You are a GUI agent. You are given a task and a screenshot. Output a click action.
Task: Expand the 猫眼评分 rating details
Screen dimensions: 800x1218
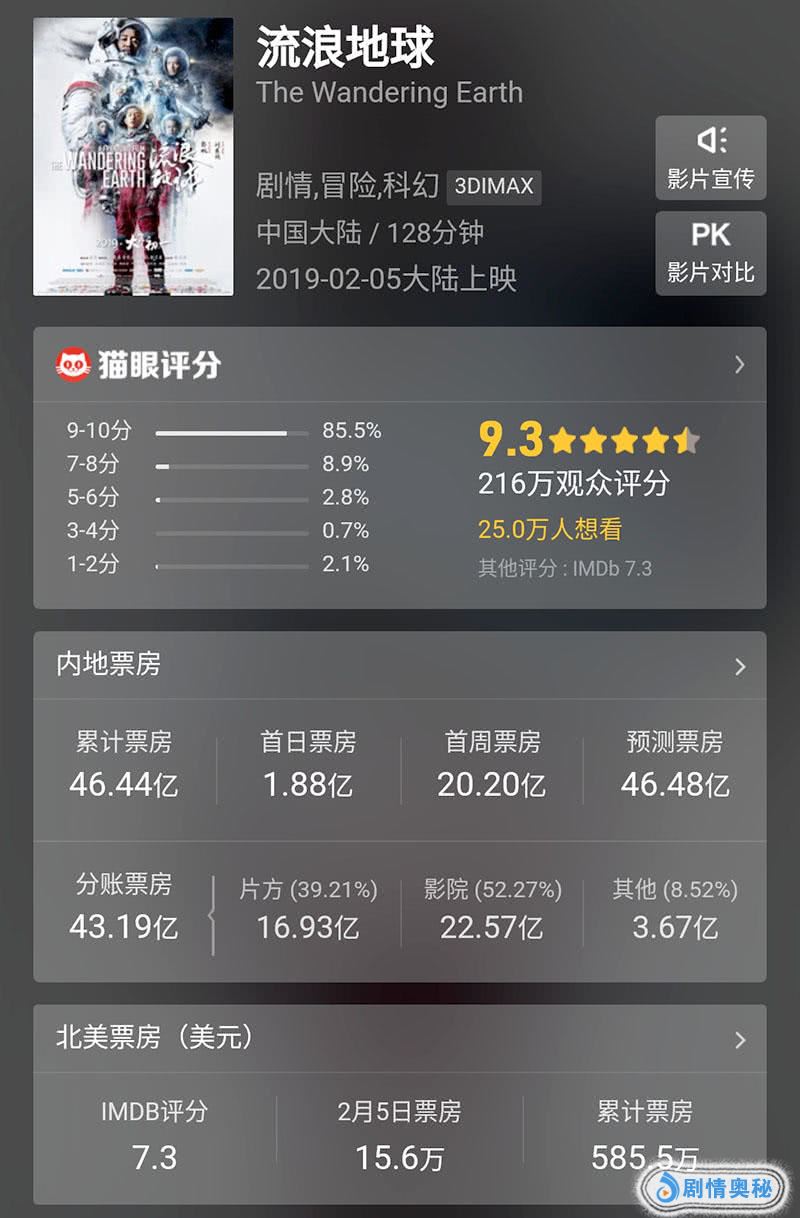[x=739, y=365]
